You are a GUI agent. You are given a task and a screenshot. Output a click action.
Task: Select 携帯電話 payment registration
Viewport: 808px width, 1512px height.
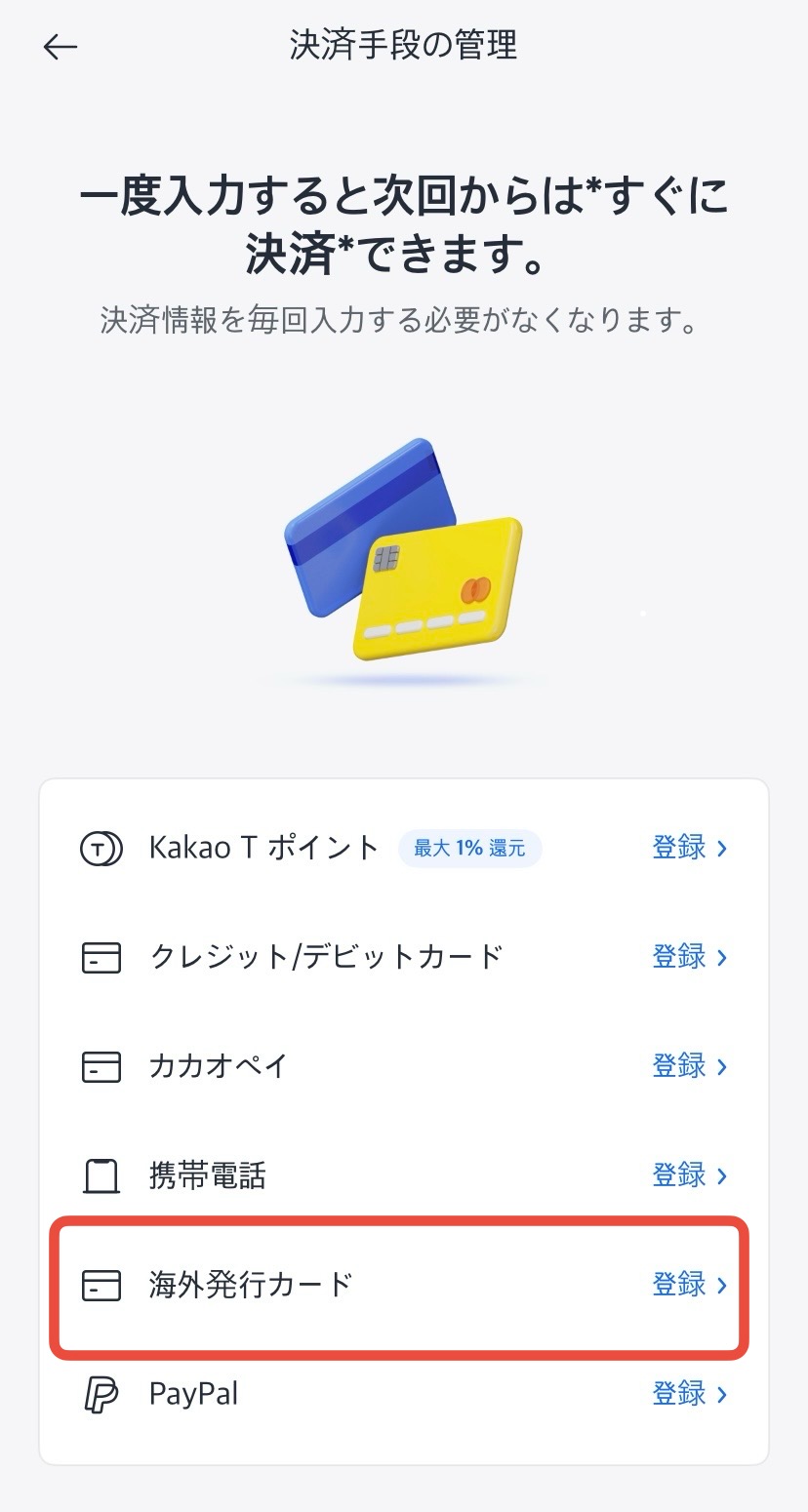(689, 1175)
